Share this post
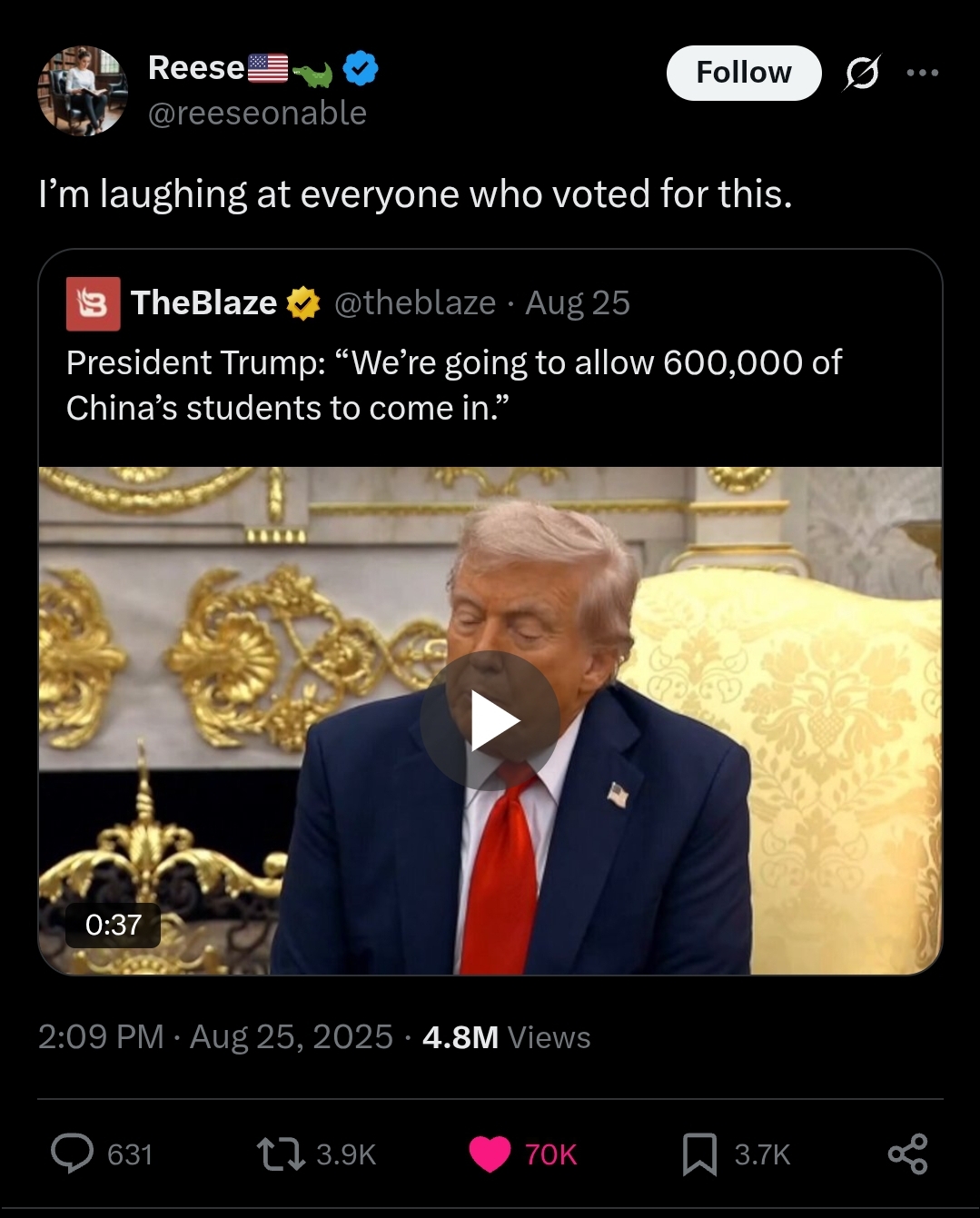The height and width of the screenshot is (1218, 980). pyautogui.click(x=907, y=1154)
